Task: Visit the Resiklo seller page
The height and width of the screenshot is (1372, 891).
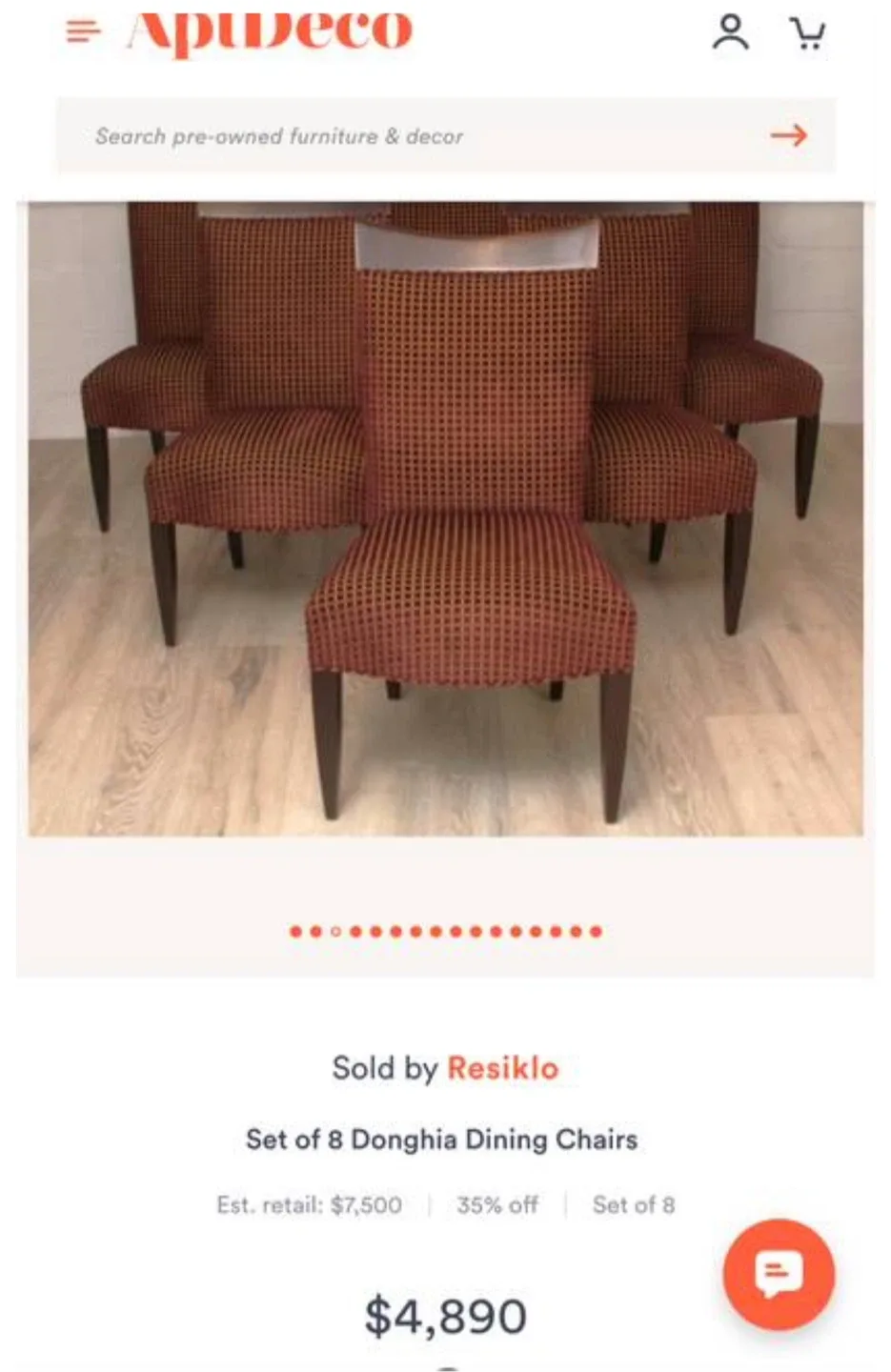Action: click(503, 1068)
